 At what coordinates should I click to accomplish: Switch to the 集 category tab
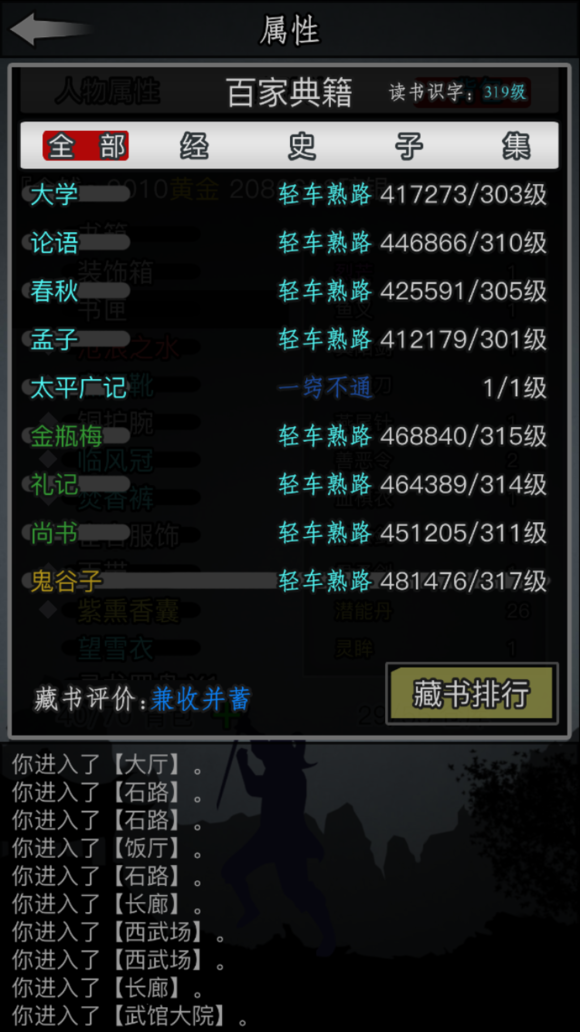(x=516, y=145)
